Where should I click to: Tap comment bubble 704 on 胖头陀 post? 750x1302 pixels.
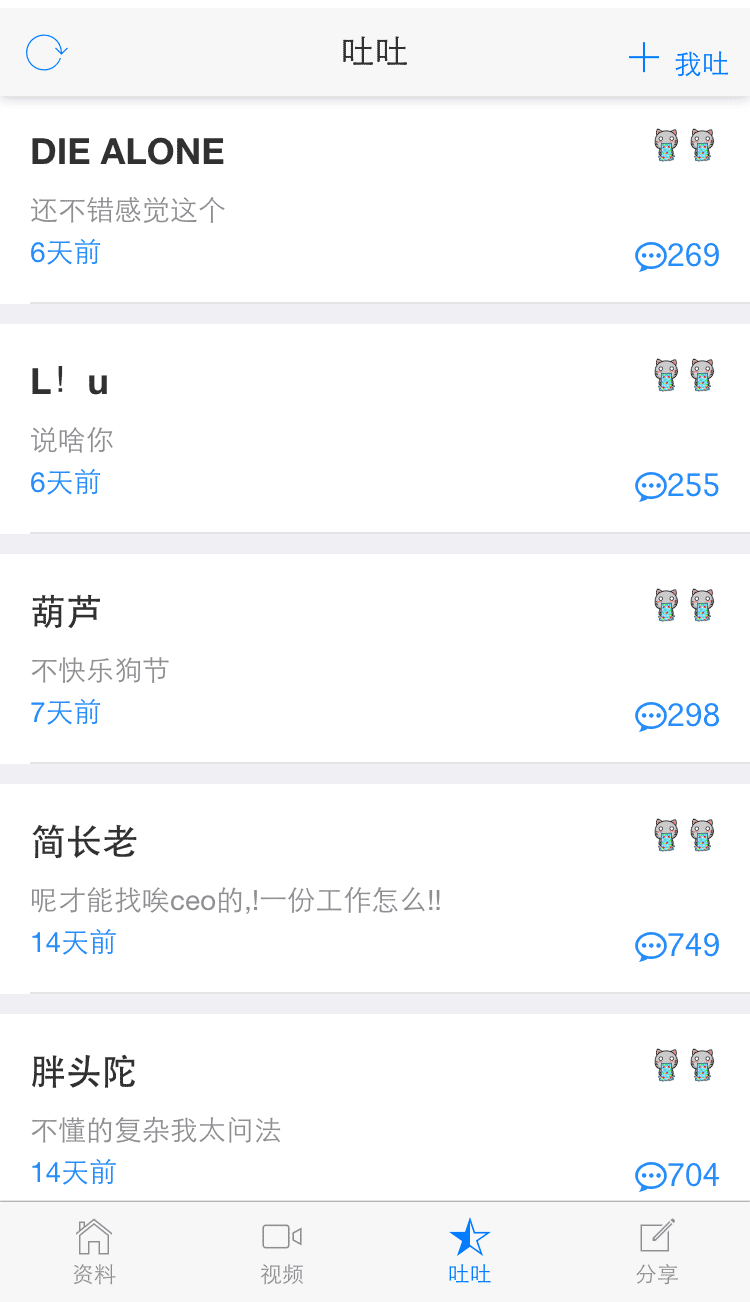pyautogui.click(x=677, y=1175)
